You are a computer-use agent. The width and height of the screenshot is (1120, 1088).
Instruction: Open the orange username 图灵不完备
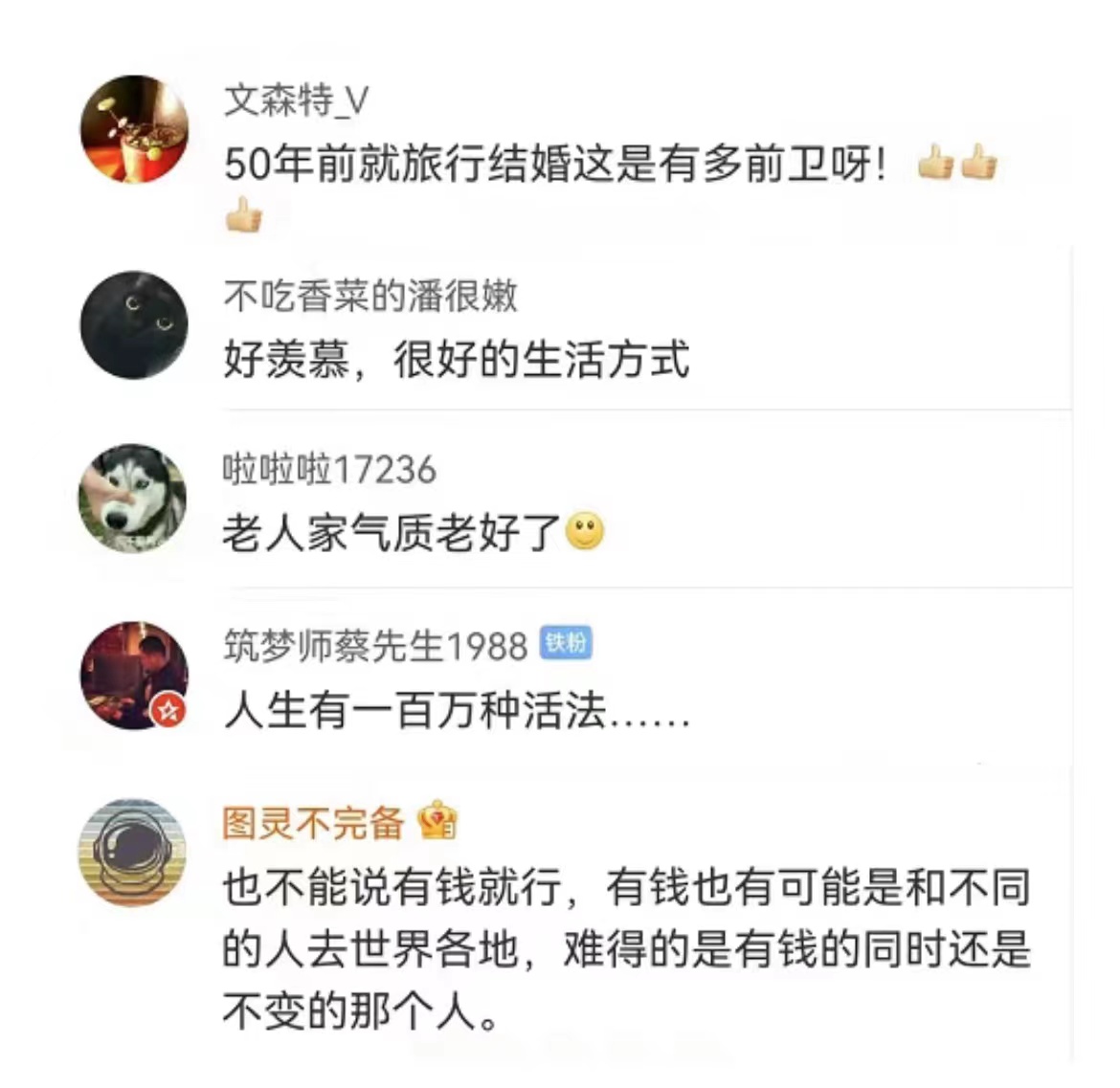click(314, 822)
